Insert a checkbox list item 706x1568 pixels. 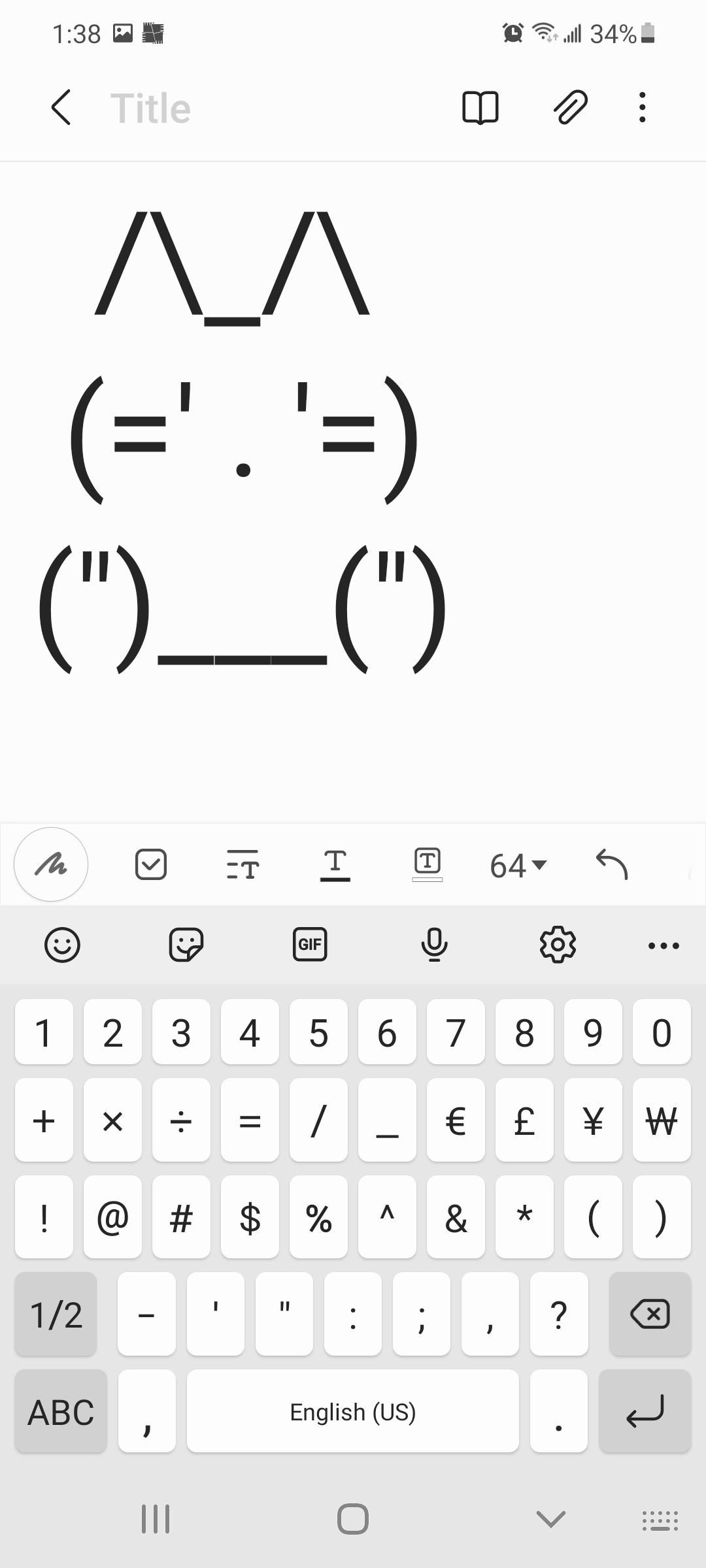pos(151,864)
